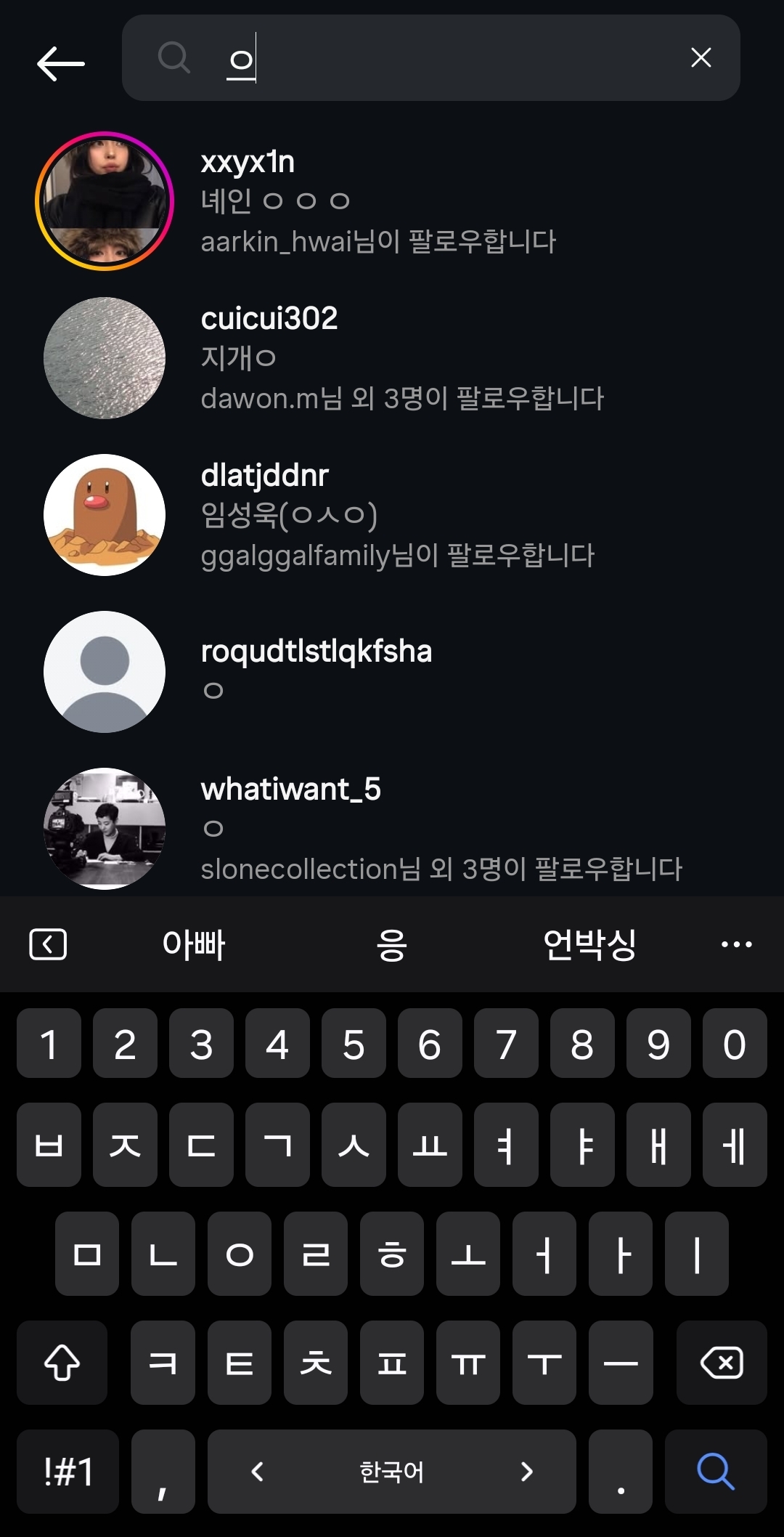Switch to the symbol keyboard with !#1
Image resolution: width=784 pixels, height=1537 pixels.
point(67,1472)
